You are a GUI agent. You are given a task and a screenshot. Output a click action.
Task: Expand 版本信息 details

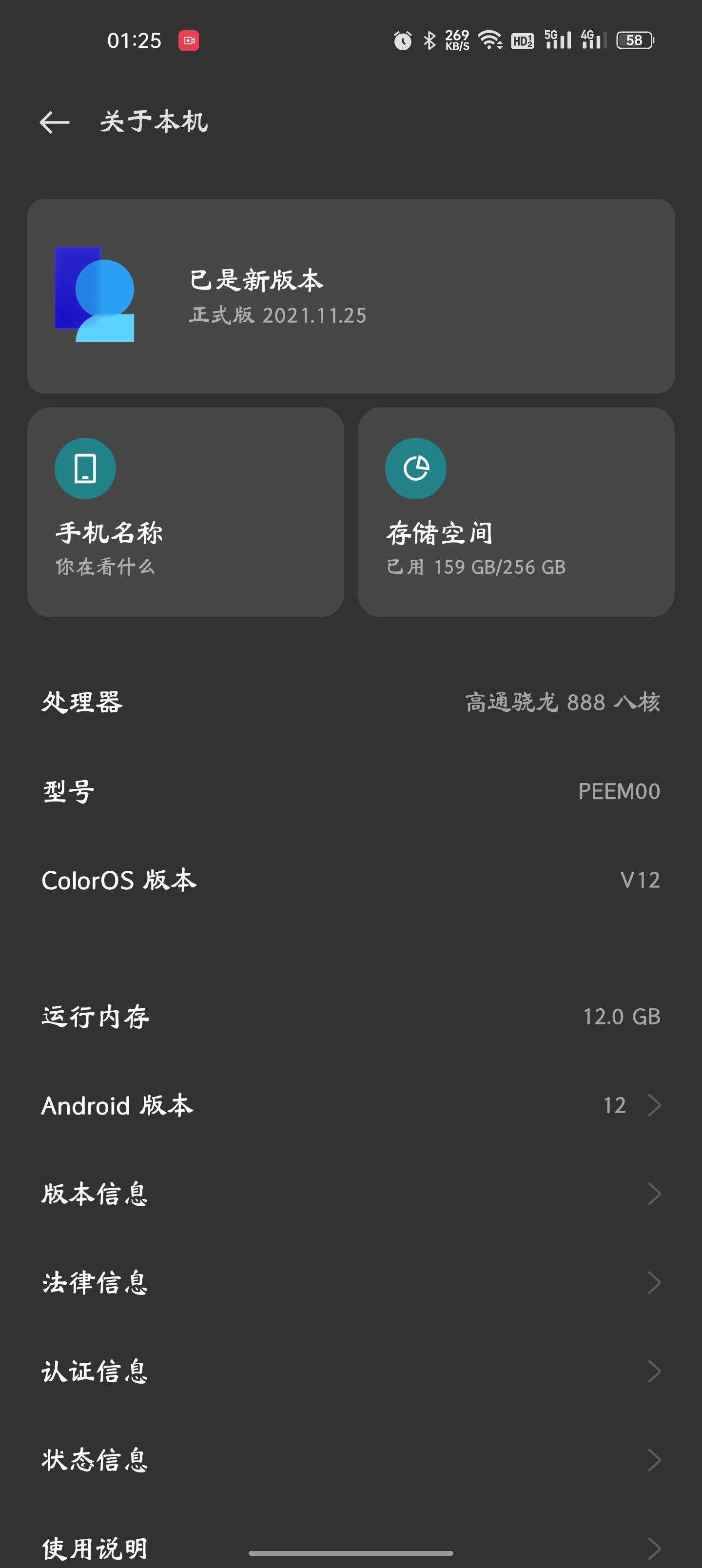[x=351, y=1194]
